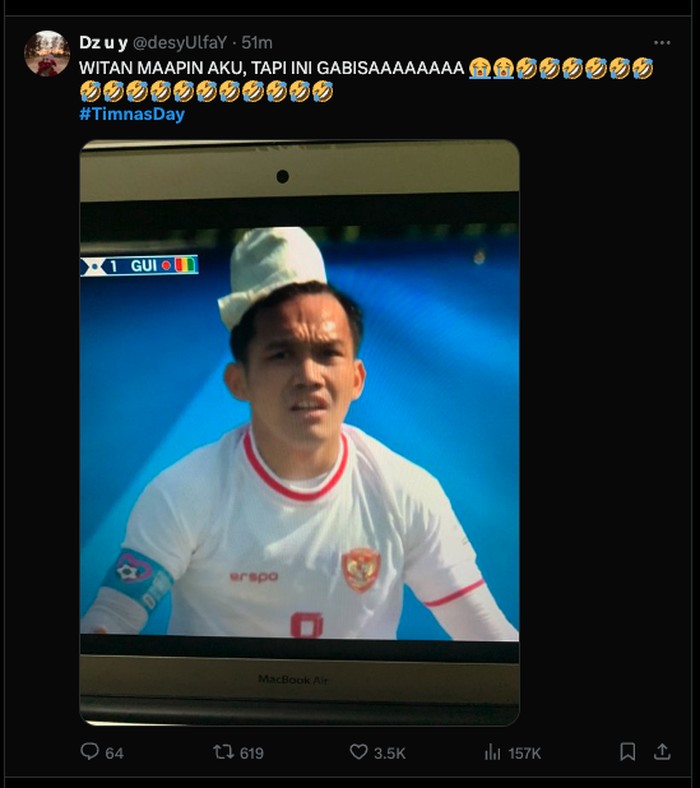This screenshot has height=788, width=700.
Task: Open the tweet's more options menu
Action: [662, 43]
